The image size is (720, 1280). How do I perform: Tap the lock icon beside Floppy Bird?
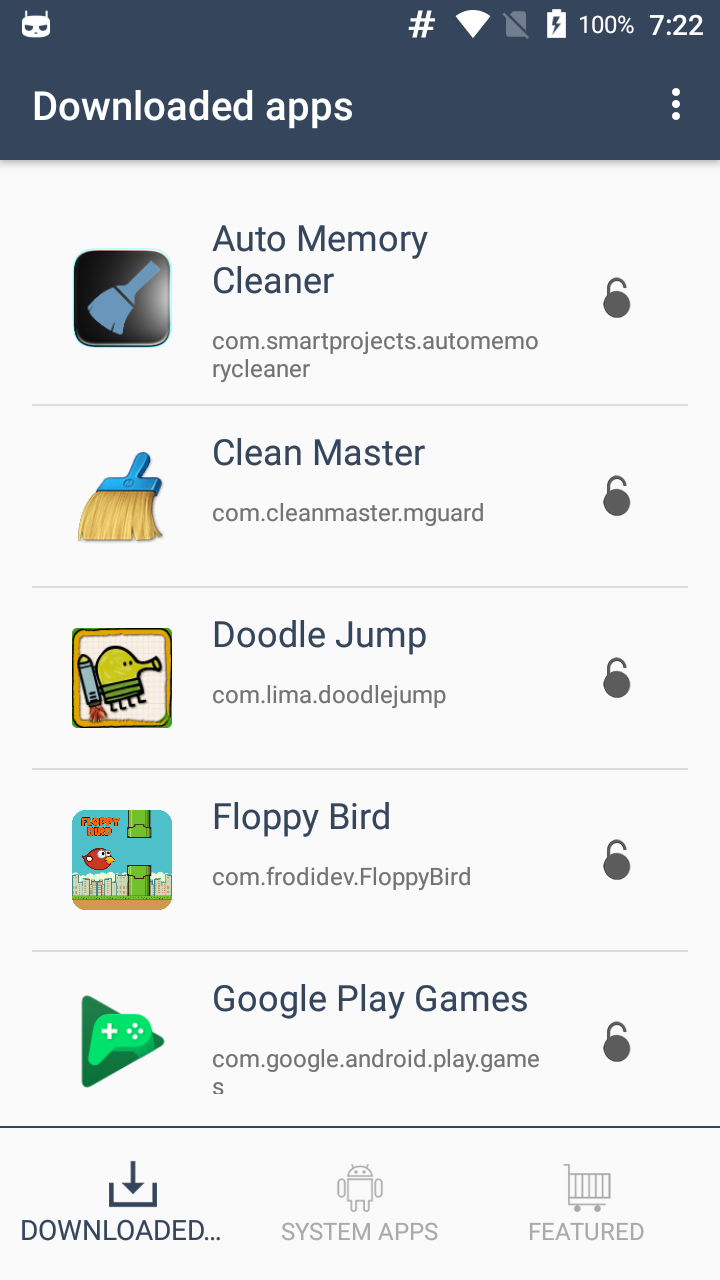(x=617, y=860)
